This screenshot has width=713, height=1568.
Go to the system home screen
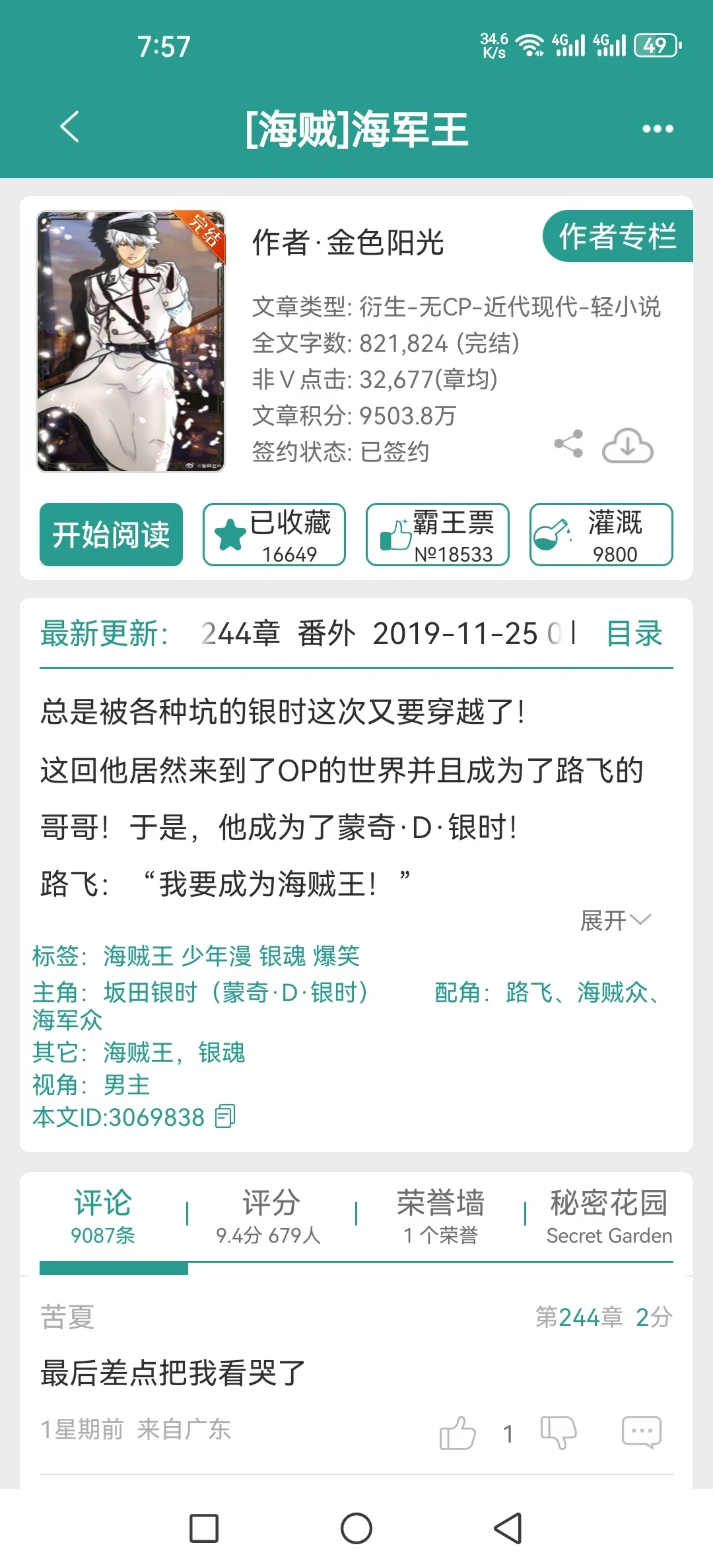tap(356, 1528)
